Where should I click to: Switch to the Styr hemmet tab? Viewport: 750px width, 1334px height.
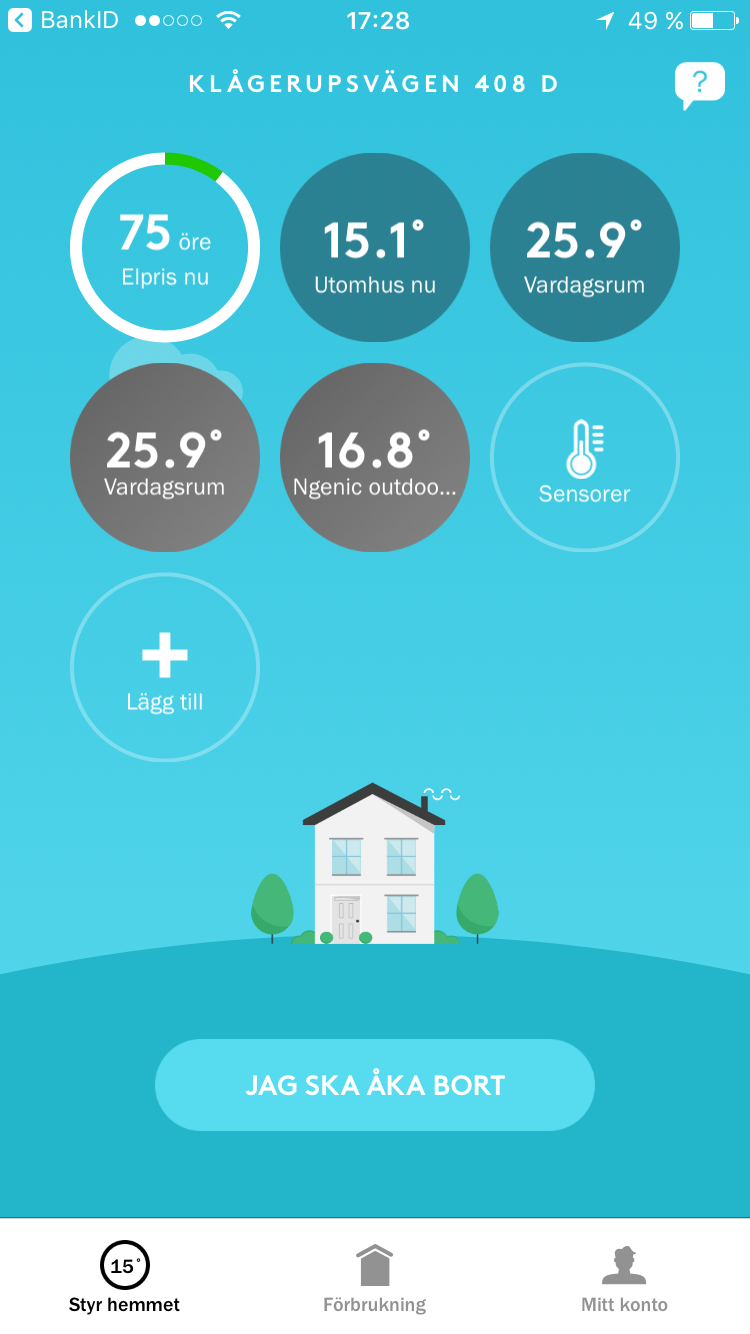[x=125, y=1278]
